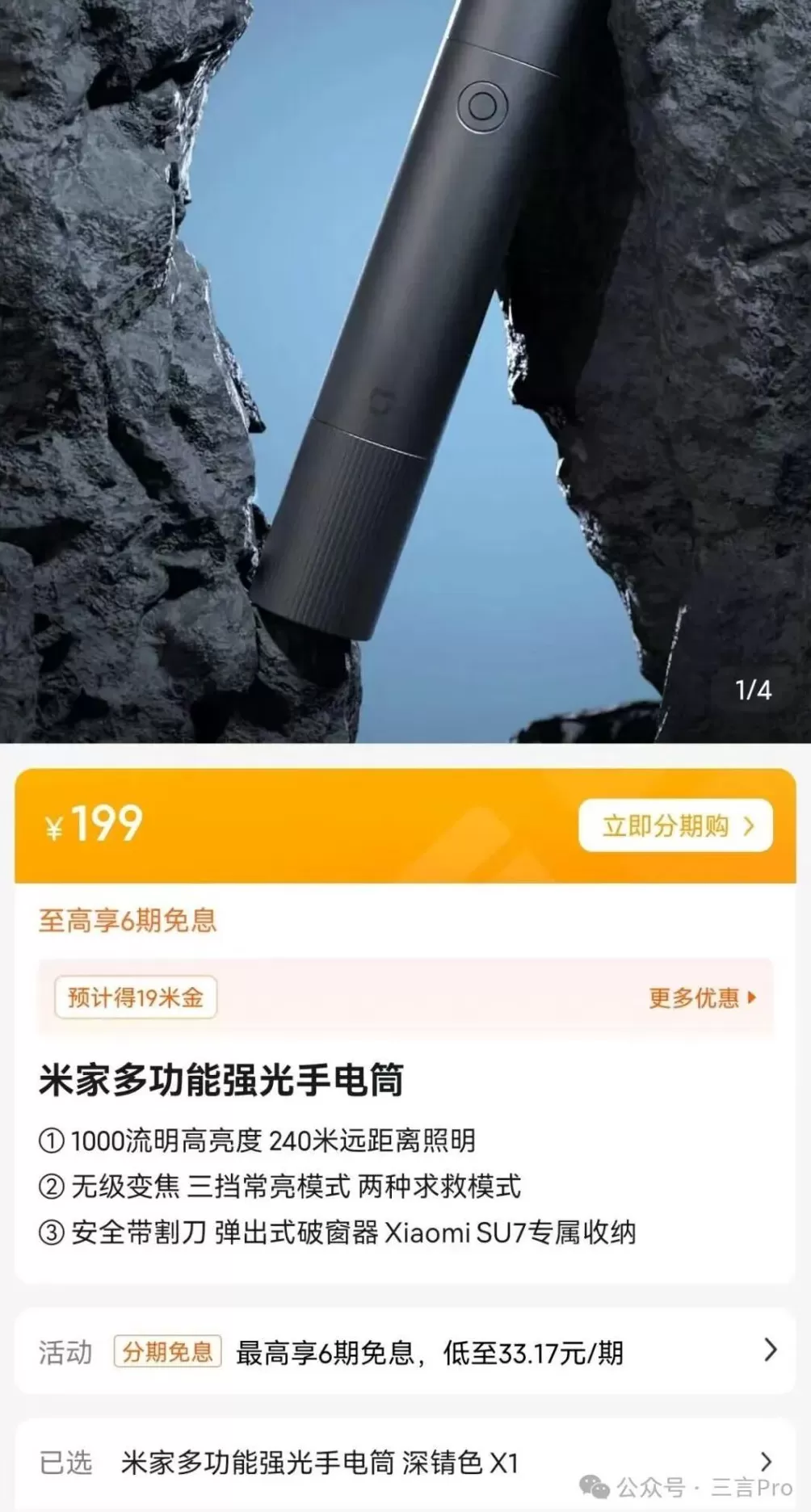
Task: Tap the 立即分期购 installment purchase button
Action: 675,826
